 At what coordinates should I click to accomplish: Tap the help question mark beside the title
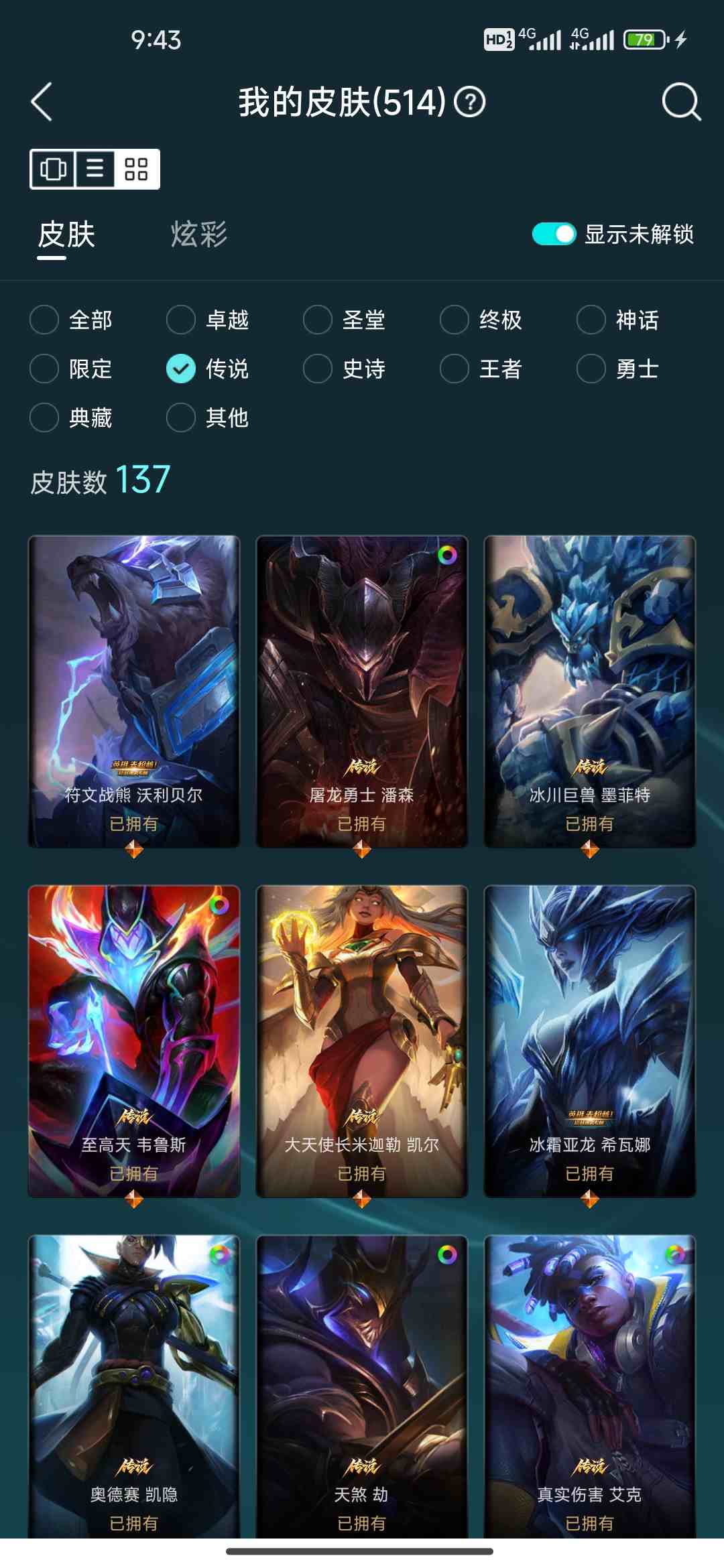click(x=470, y=103)
